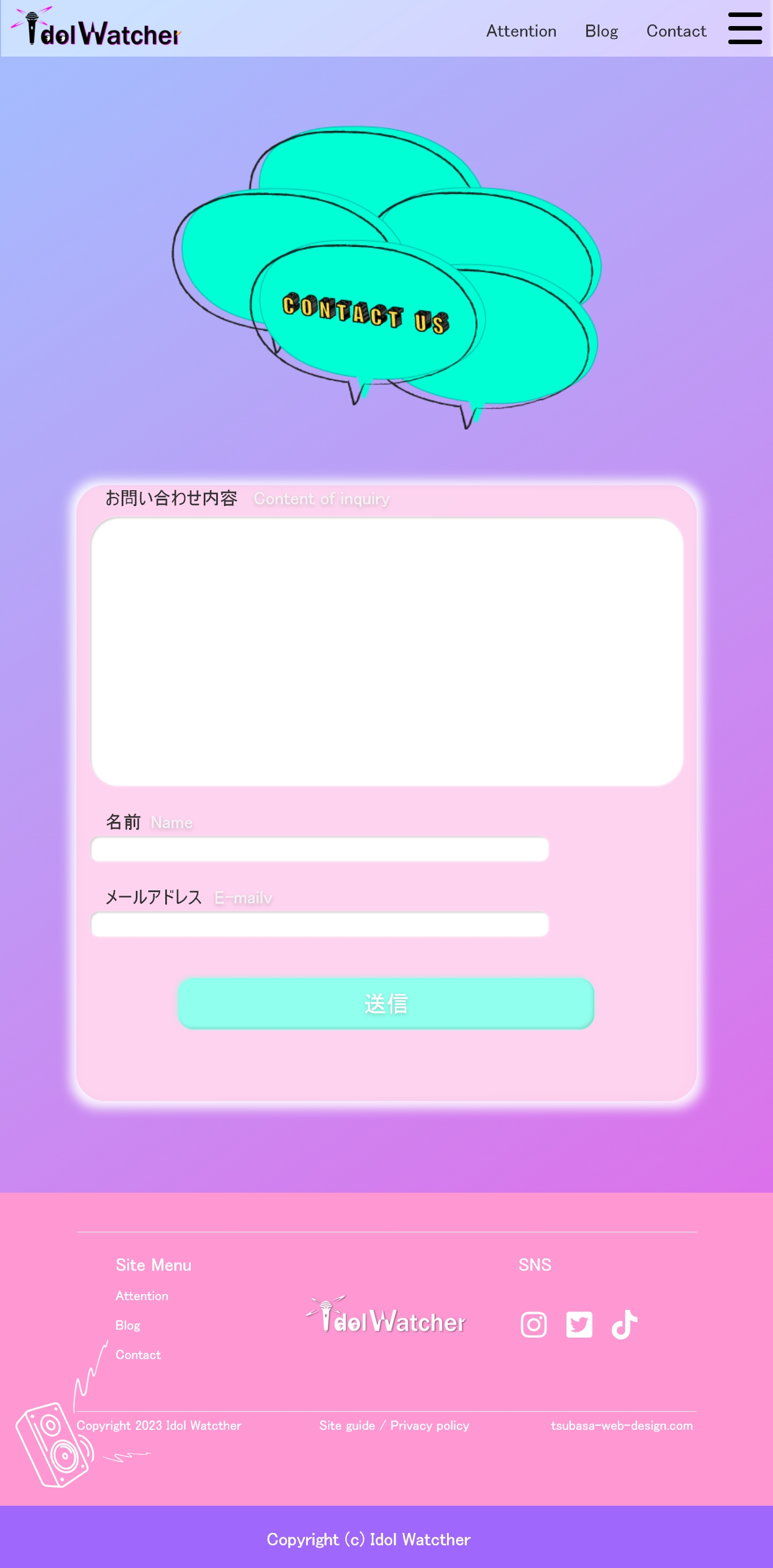Screen dimensions: 773x1568
Task: Tap the Idol Watcher header logo
Action: (x=96, y=29)
